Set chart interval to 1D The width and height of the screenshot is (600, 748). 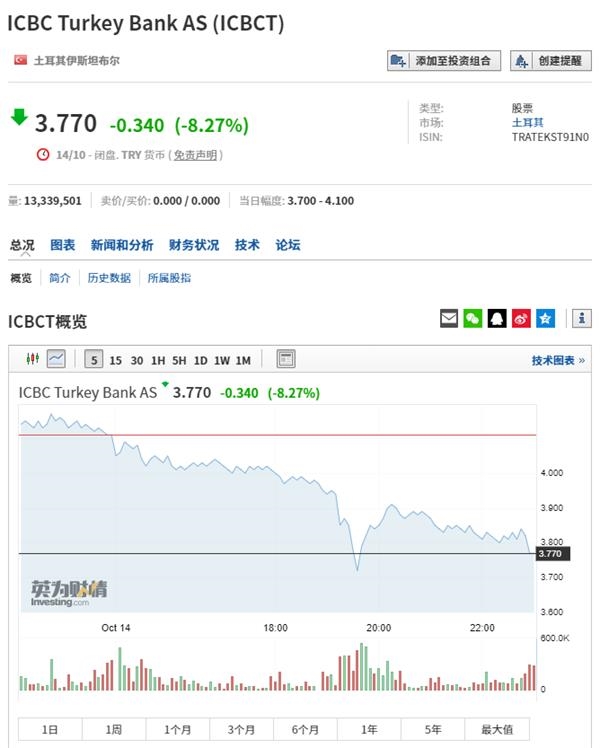point(201,360)
